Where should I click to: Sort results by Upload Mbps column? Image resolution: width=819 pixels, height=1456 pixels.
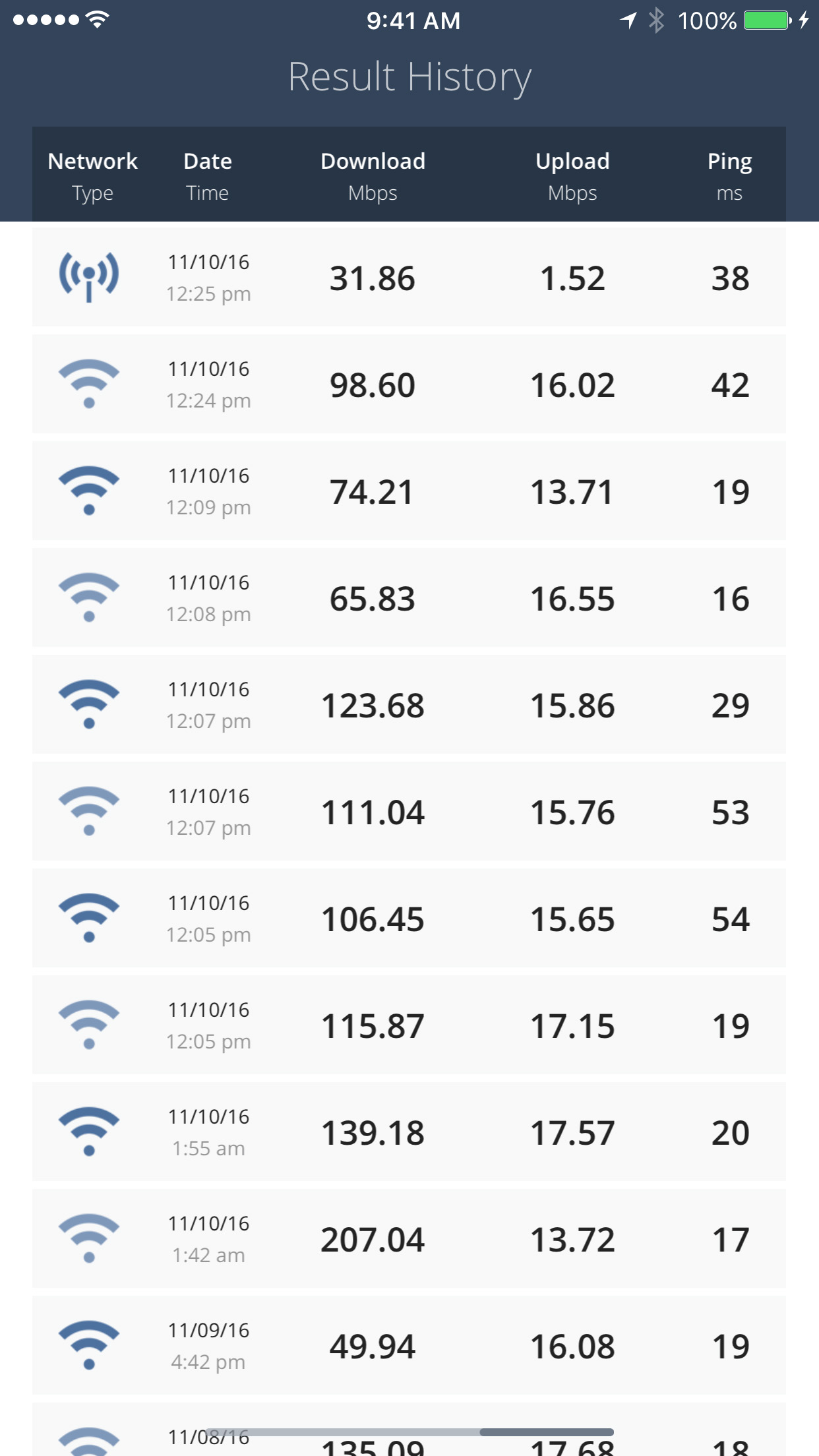[x=572, y=176]
